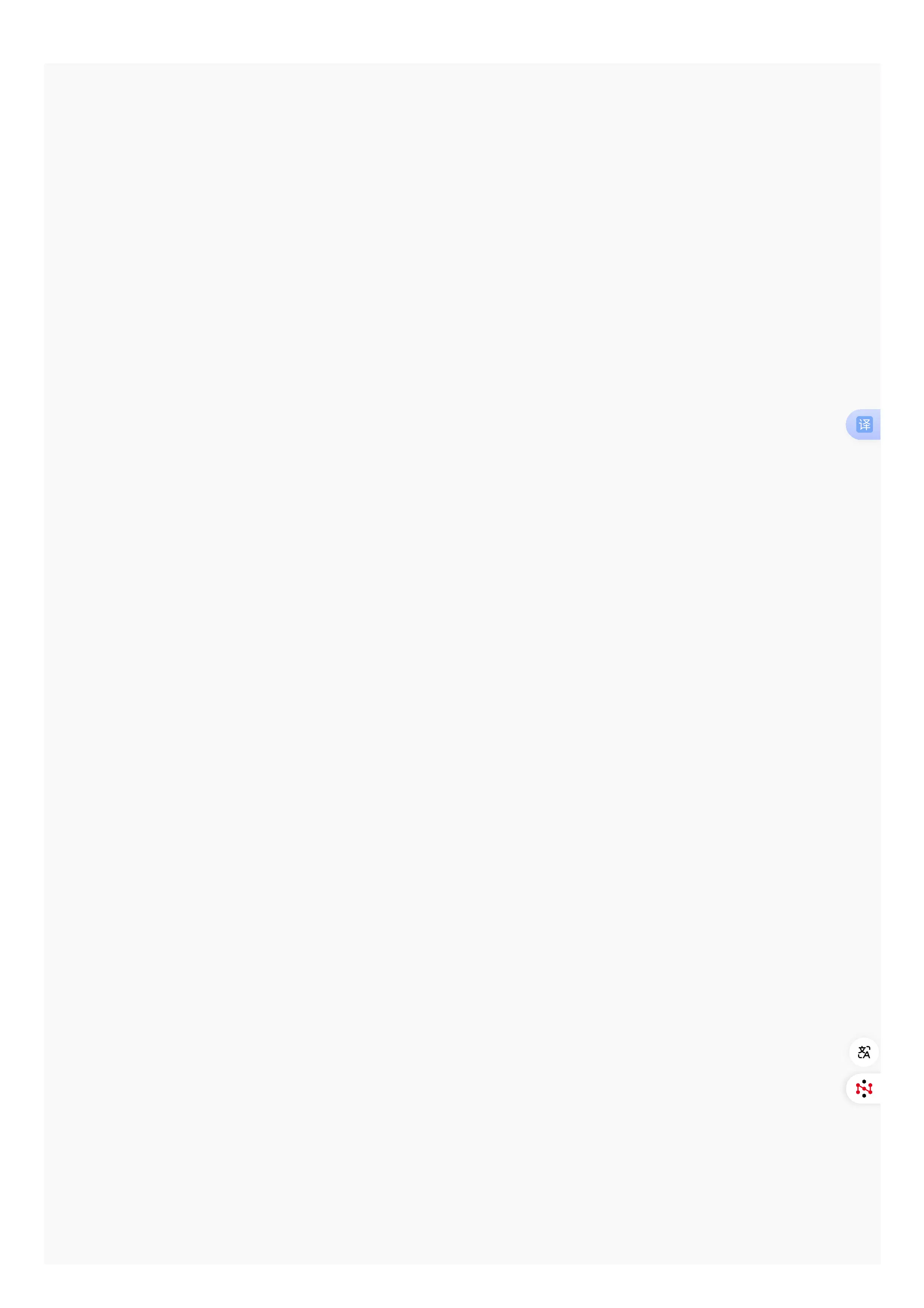Open the 文A language translation icon
924x1308 pixels.
tap(864, 1052)
